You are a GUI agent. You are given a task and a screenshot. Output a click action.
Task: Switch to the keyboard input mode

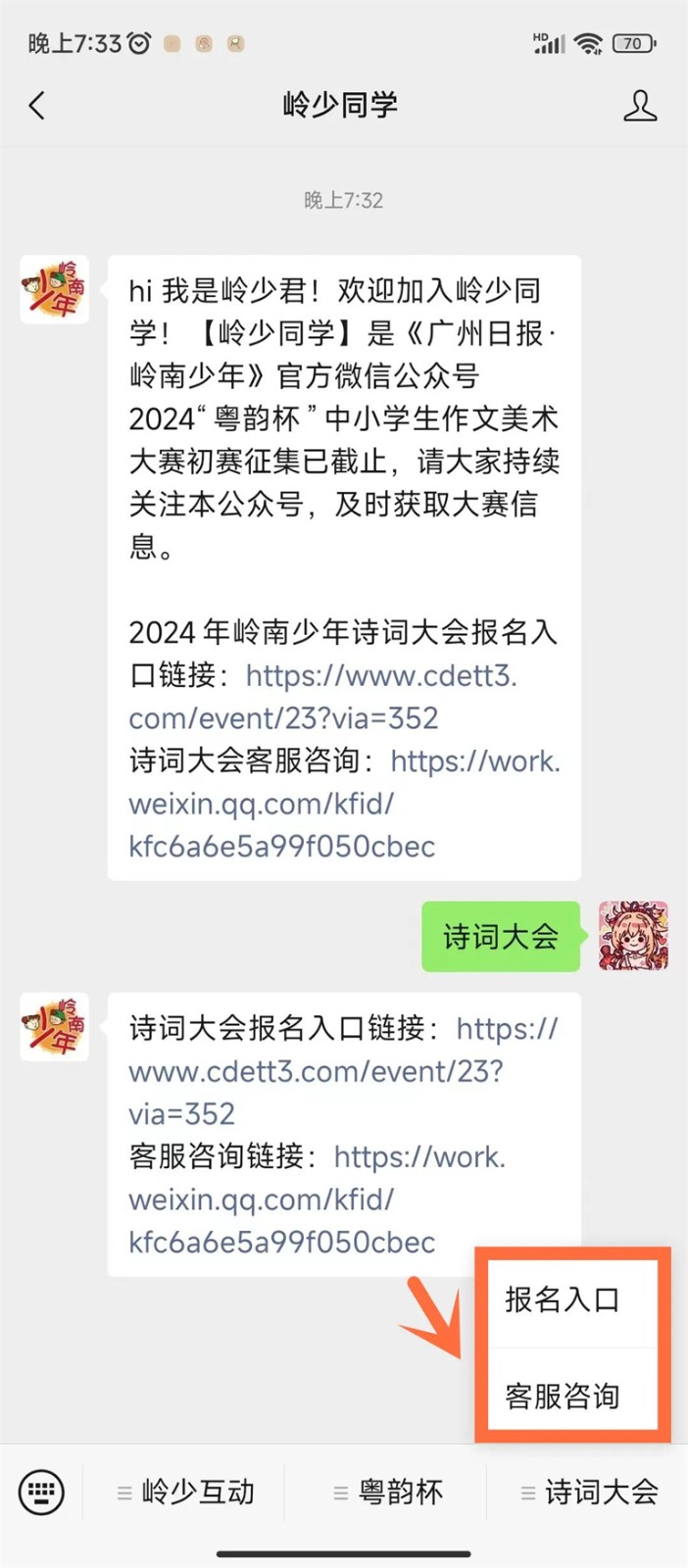(41, 1493)
